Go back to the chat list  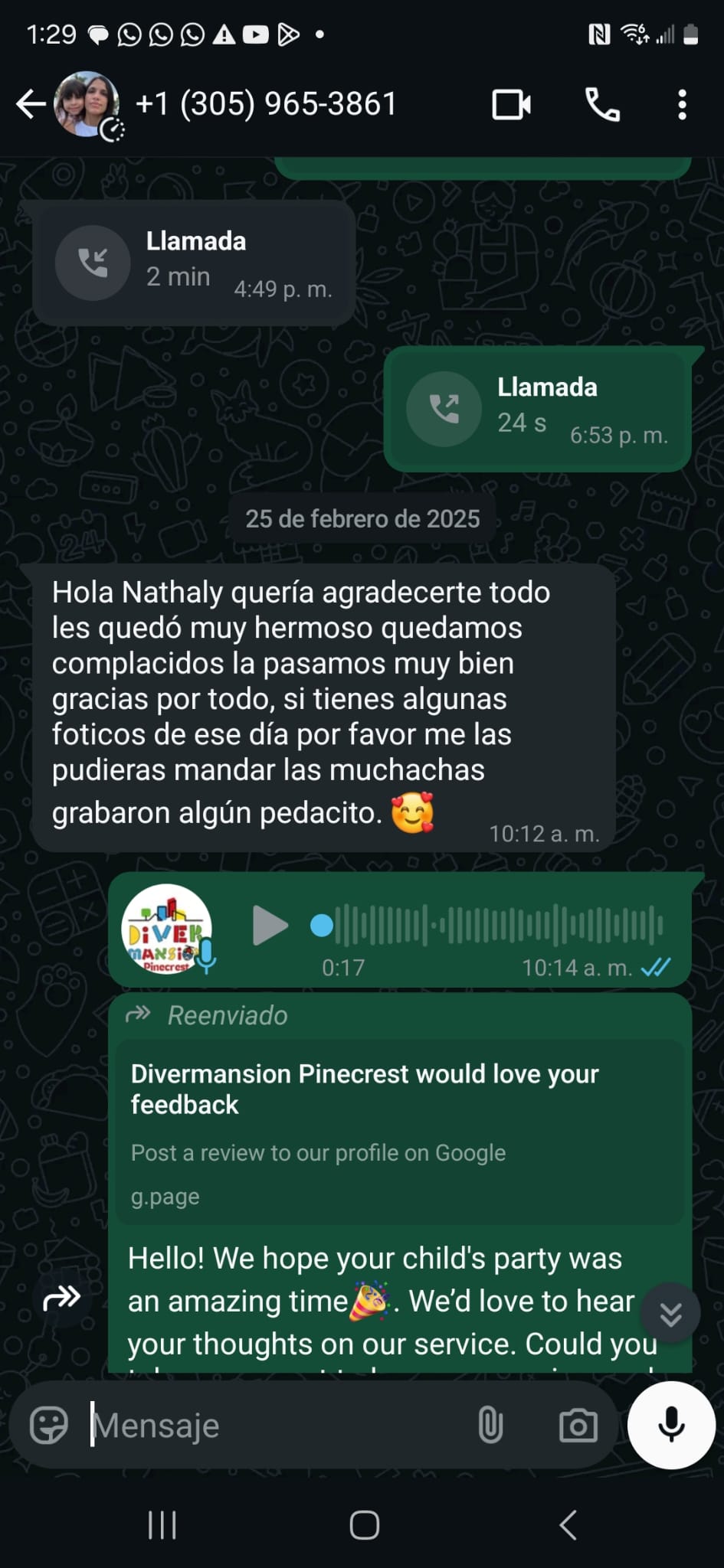[x=31, y=105]
